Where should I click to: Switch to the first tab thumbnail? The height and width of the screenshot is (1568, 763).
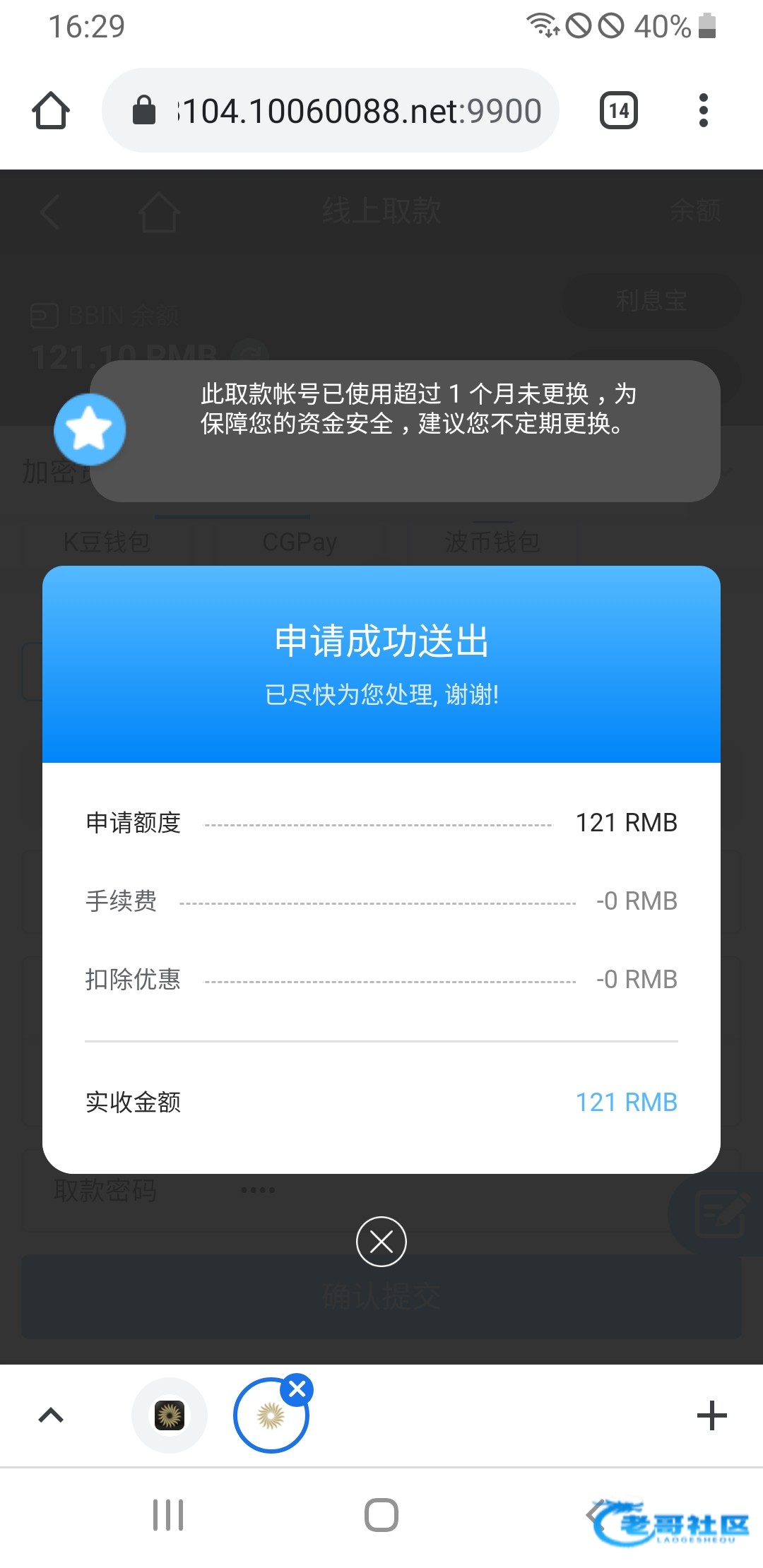pyautogui.click(x=170, y=1415)
